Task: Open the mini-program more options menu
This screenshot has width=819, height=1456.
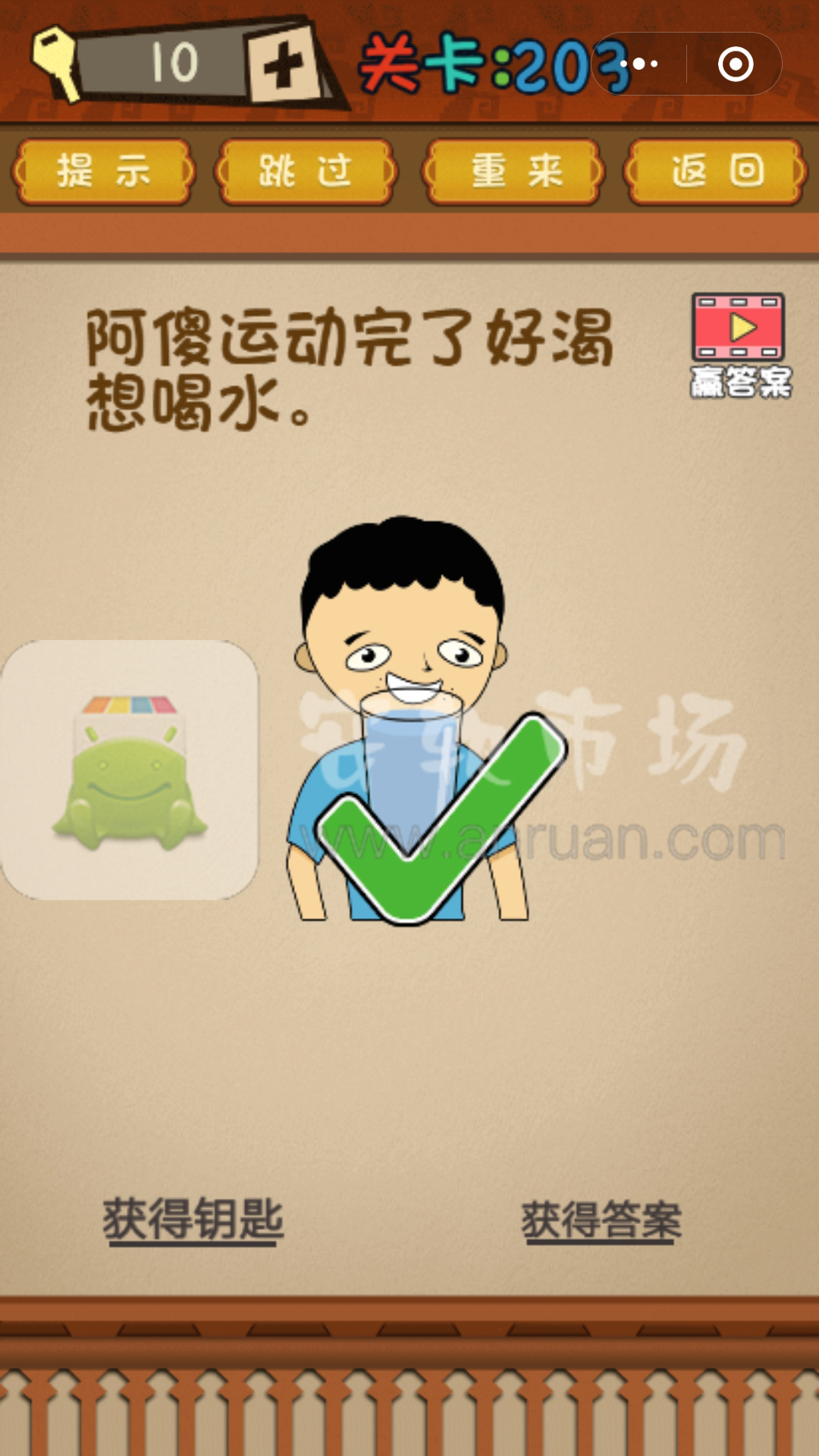Action: [x=639, y=64]
